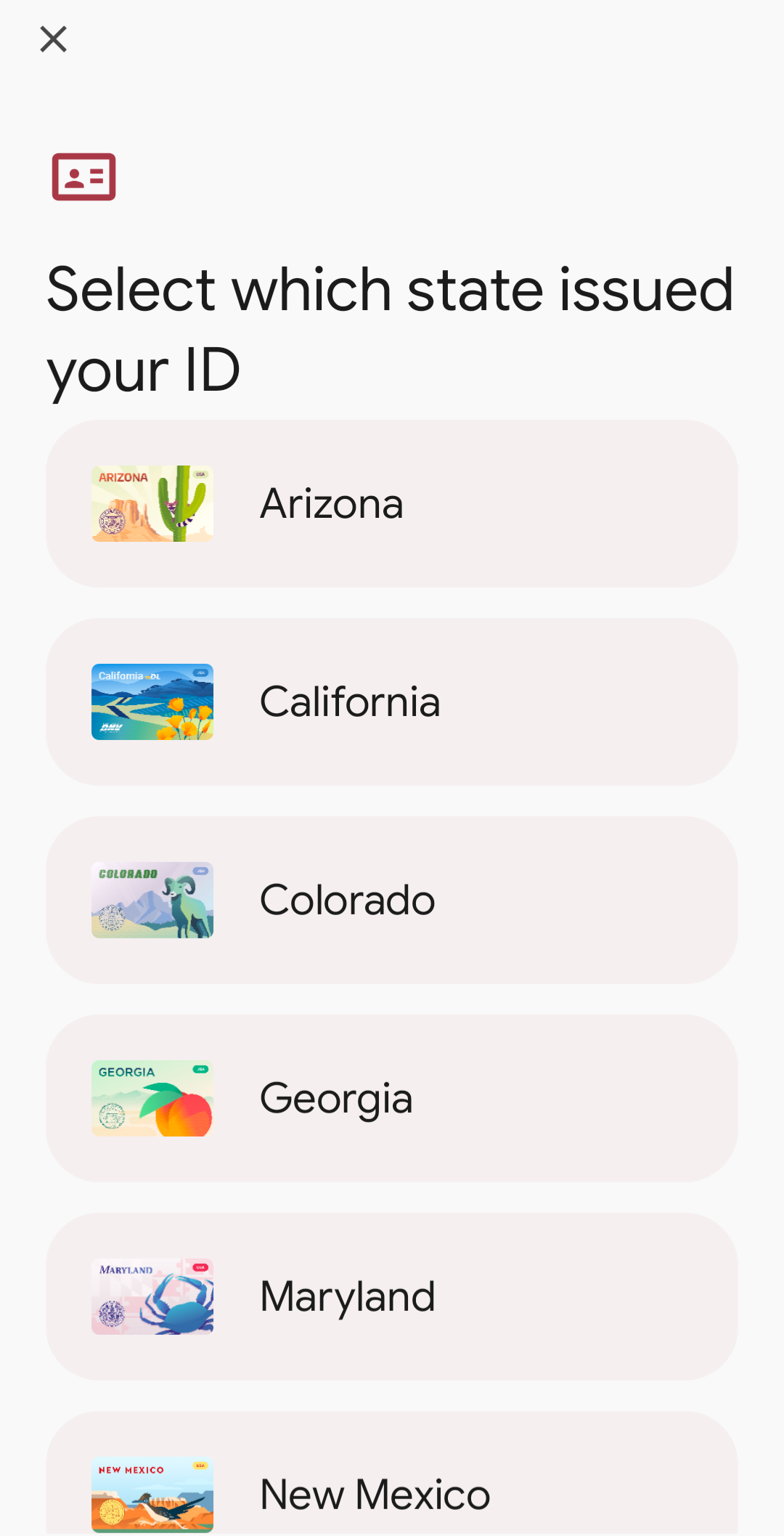Click the Arizona license thumbnail with the cactus

point(151,503)
